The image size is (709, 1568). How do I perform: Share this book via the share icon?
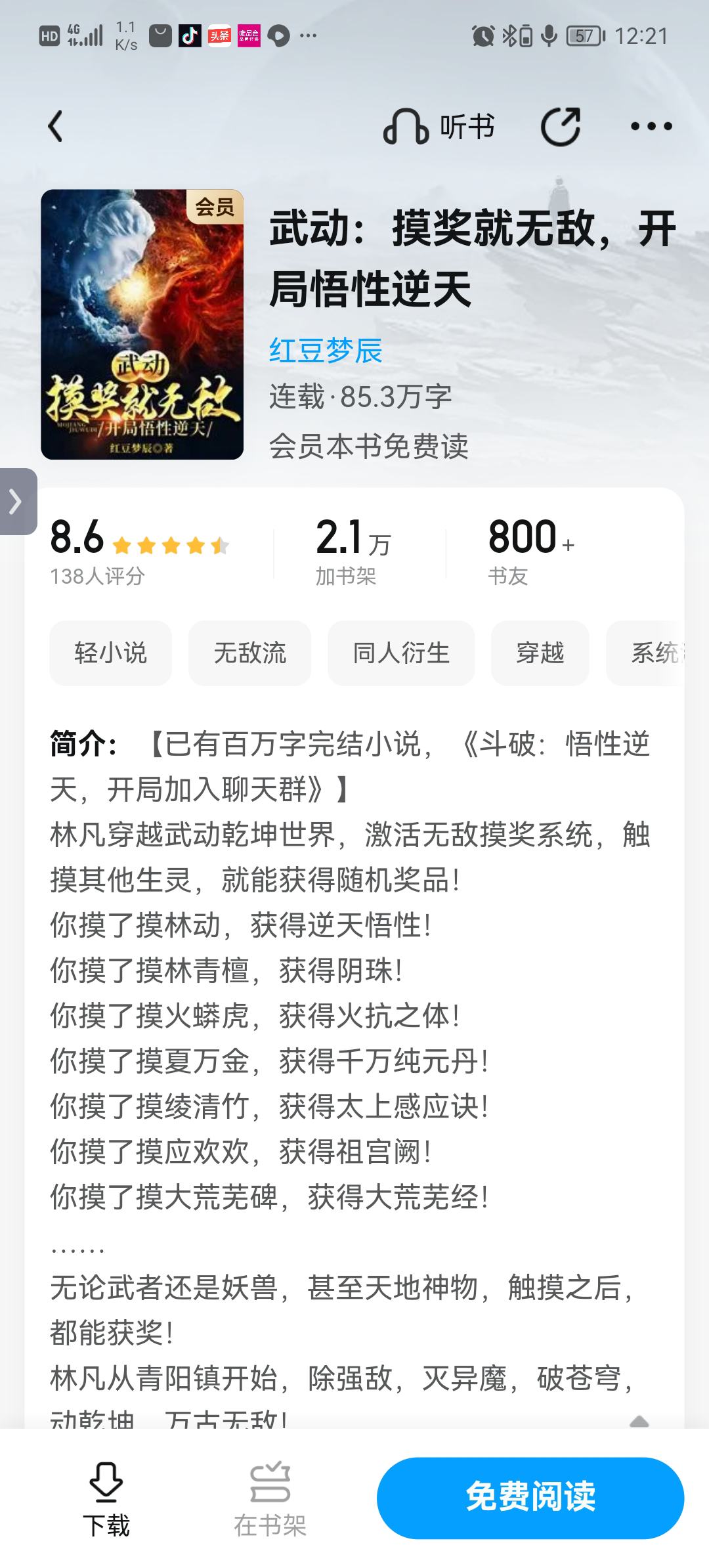click(560, 126)
